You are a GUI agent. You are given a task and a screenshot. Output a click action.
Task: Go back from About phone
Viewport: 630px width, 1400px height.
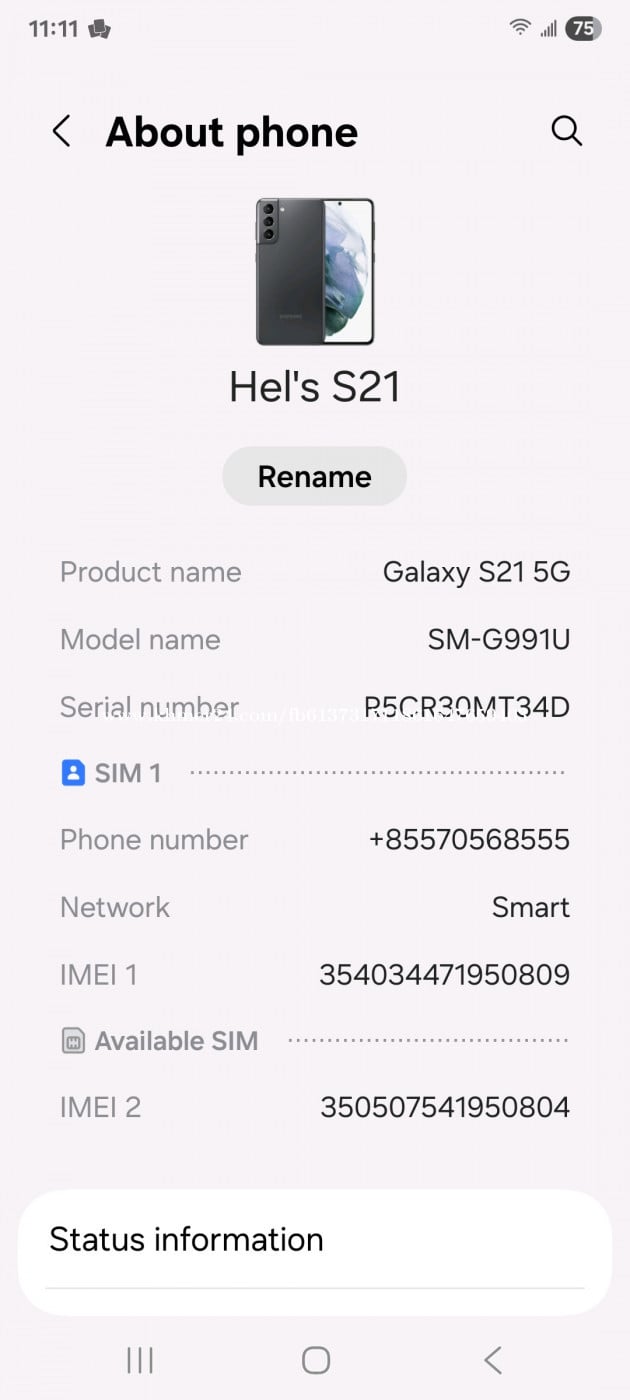point(62,131)
